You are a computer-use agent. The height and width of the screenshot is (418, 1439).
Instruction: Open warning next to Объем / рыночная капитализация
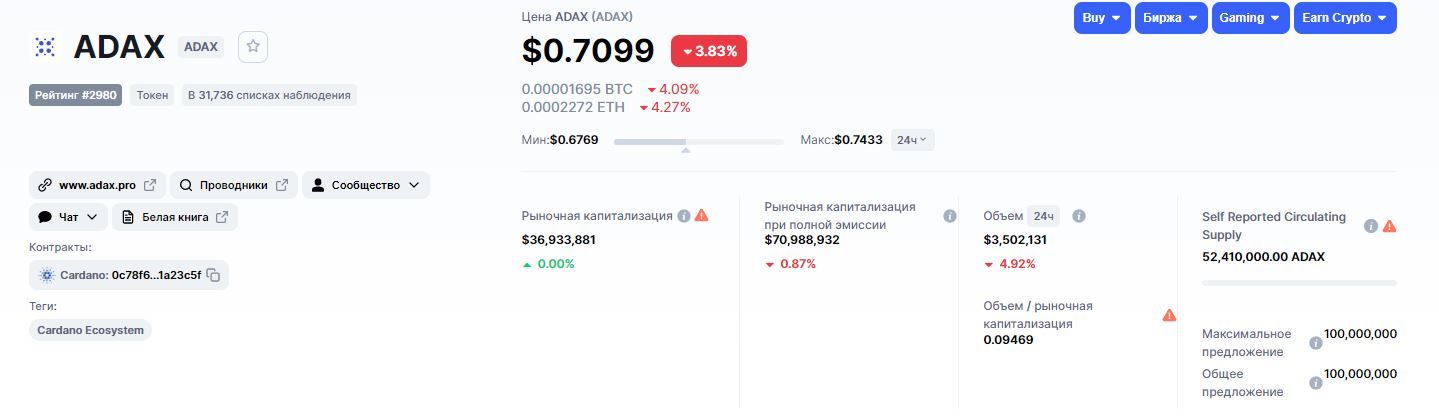(x=1169, y=315)
